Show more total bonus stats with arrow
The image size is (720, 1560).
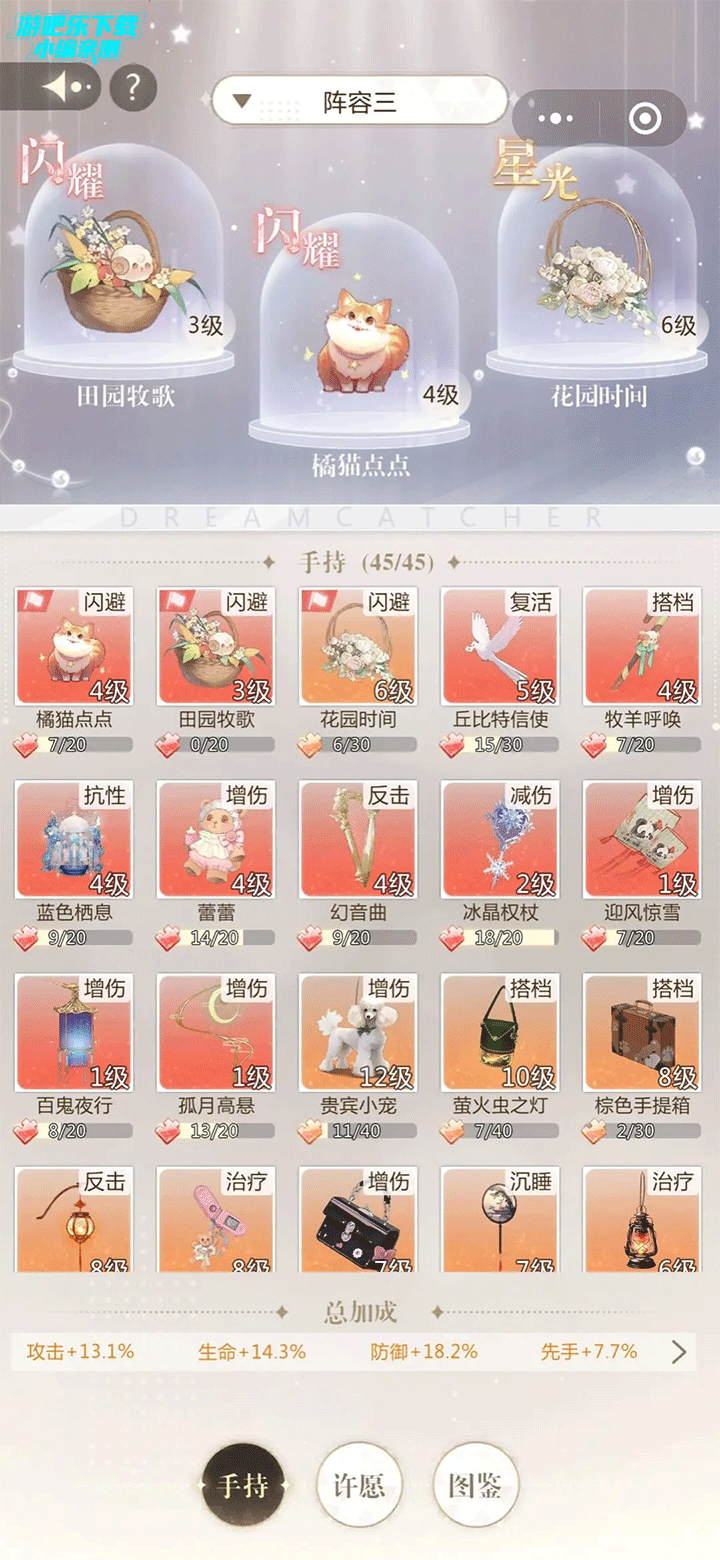coord(679,1352)
